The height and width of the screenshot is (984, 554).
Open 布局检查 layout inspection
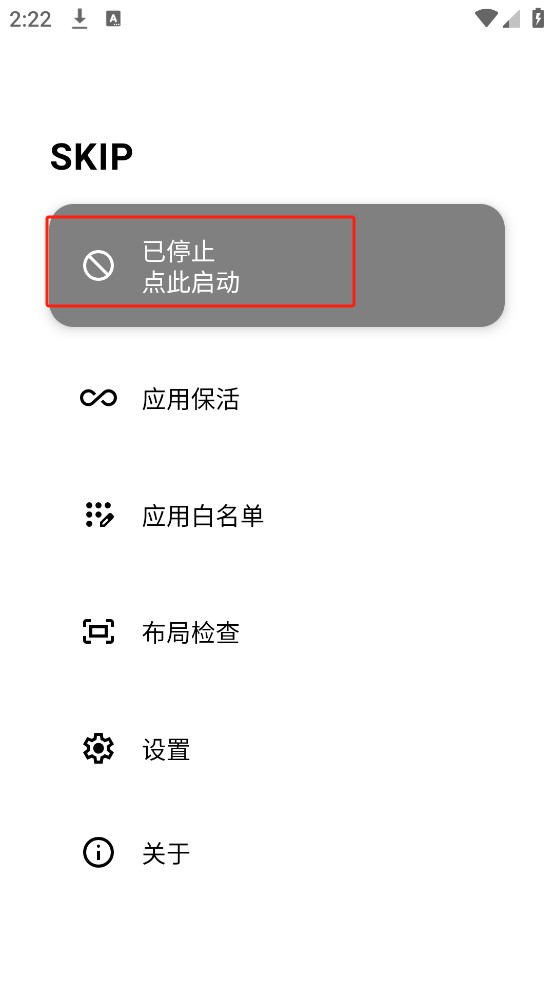click(x=277, y=632)
